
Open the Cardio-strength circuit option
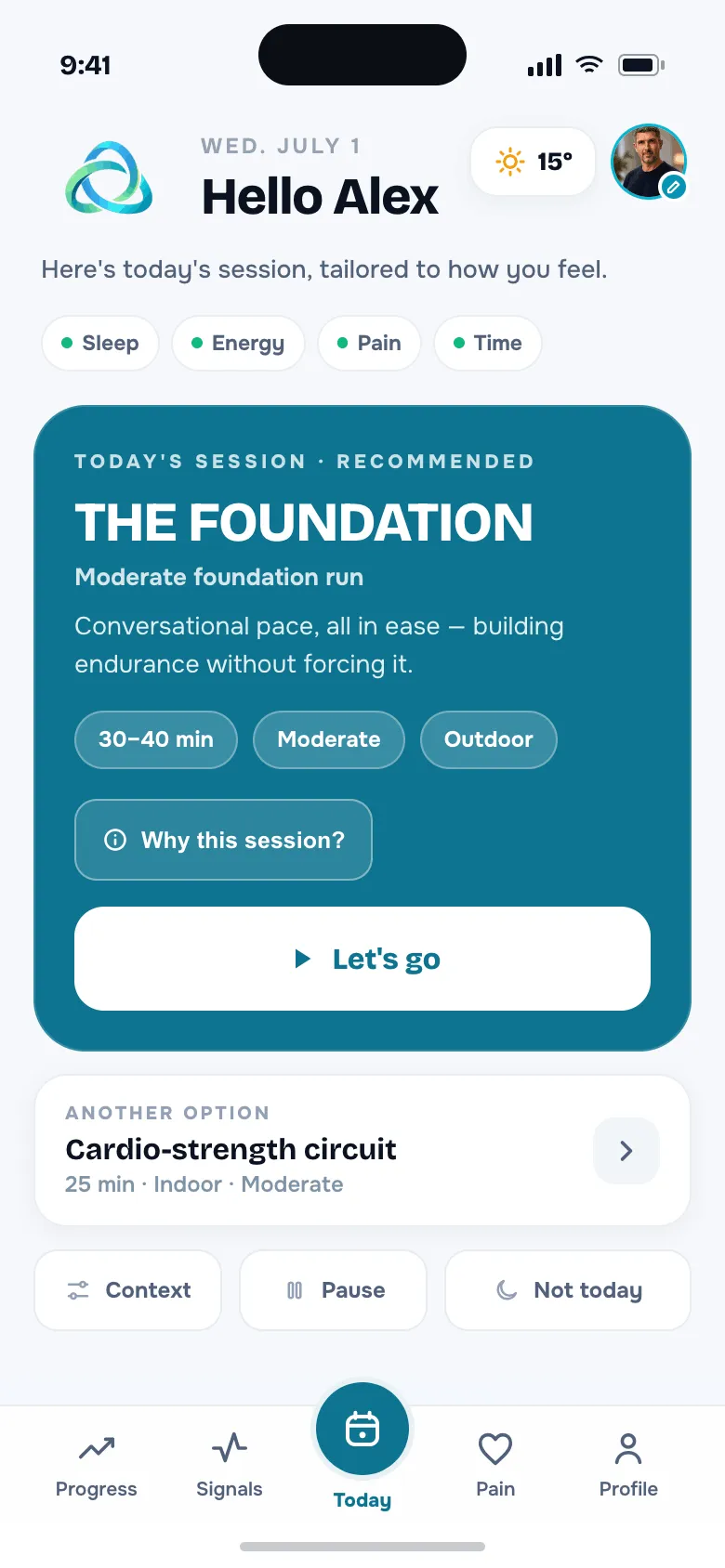pyautogui.click(x=362, y=1150)
